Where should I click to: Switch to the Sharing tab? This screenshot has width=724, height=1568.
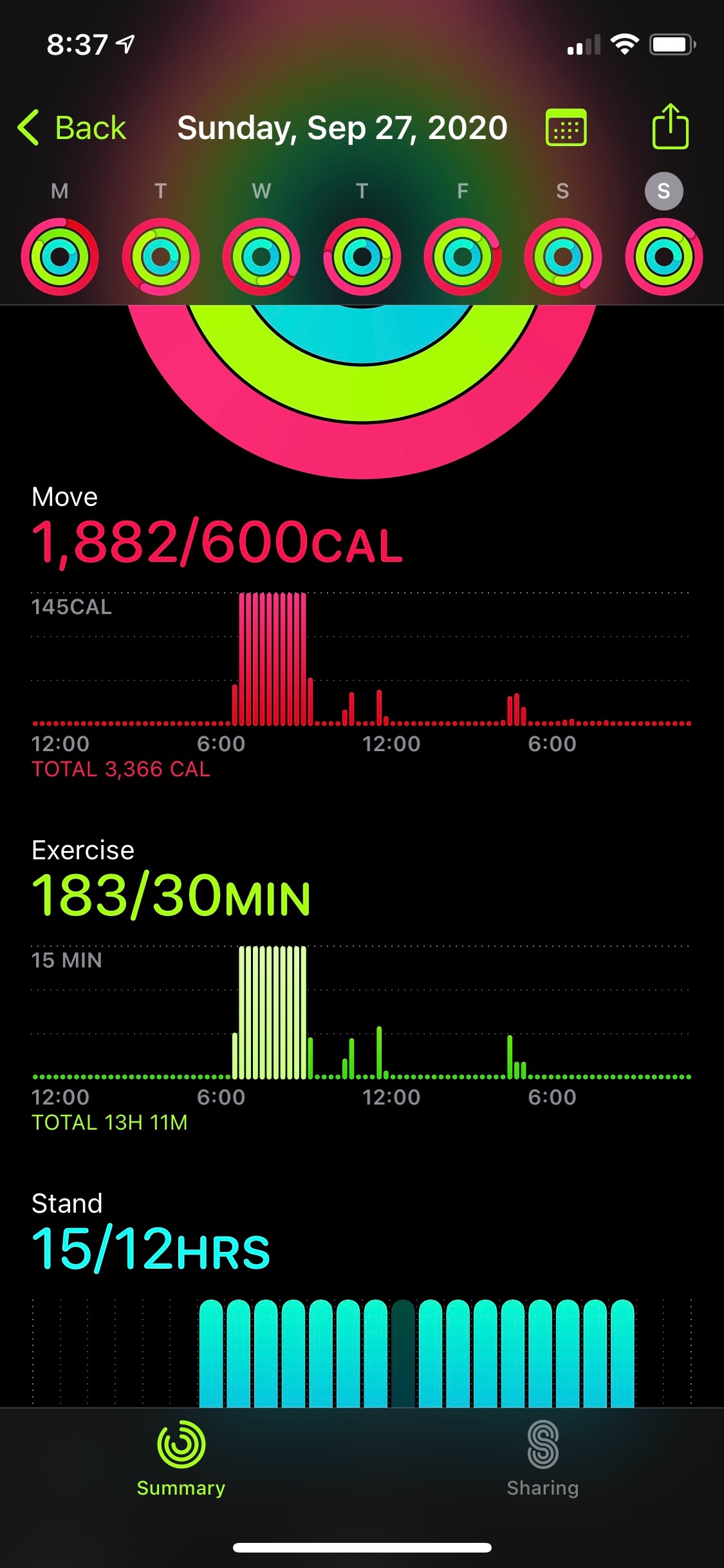point(543,1458)
